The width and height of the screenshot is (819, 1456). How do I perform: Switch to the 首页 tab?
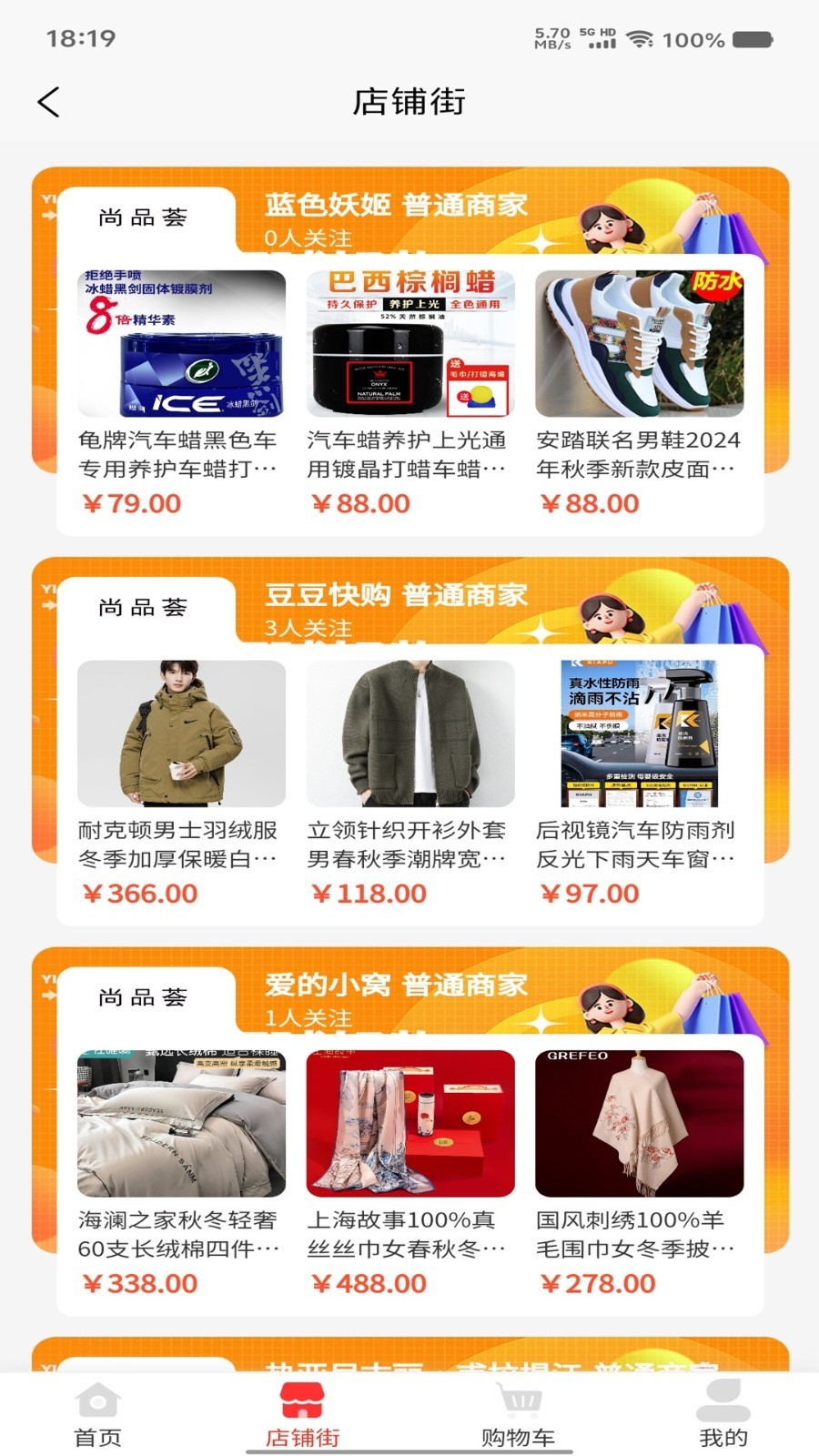tap(97, 1414)
